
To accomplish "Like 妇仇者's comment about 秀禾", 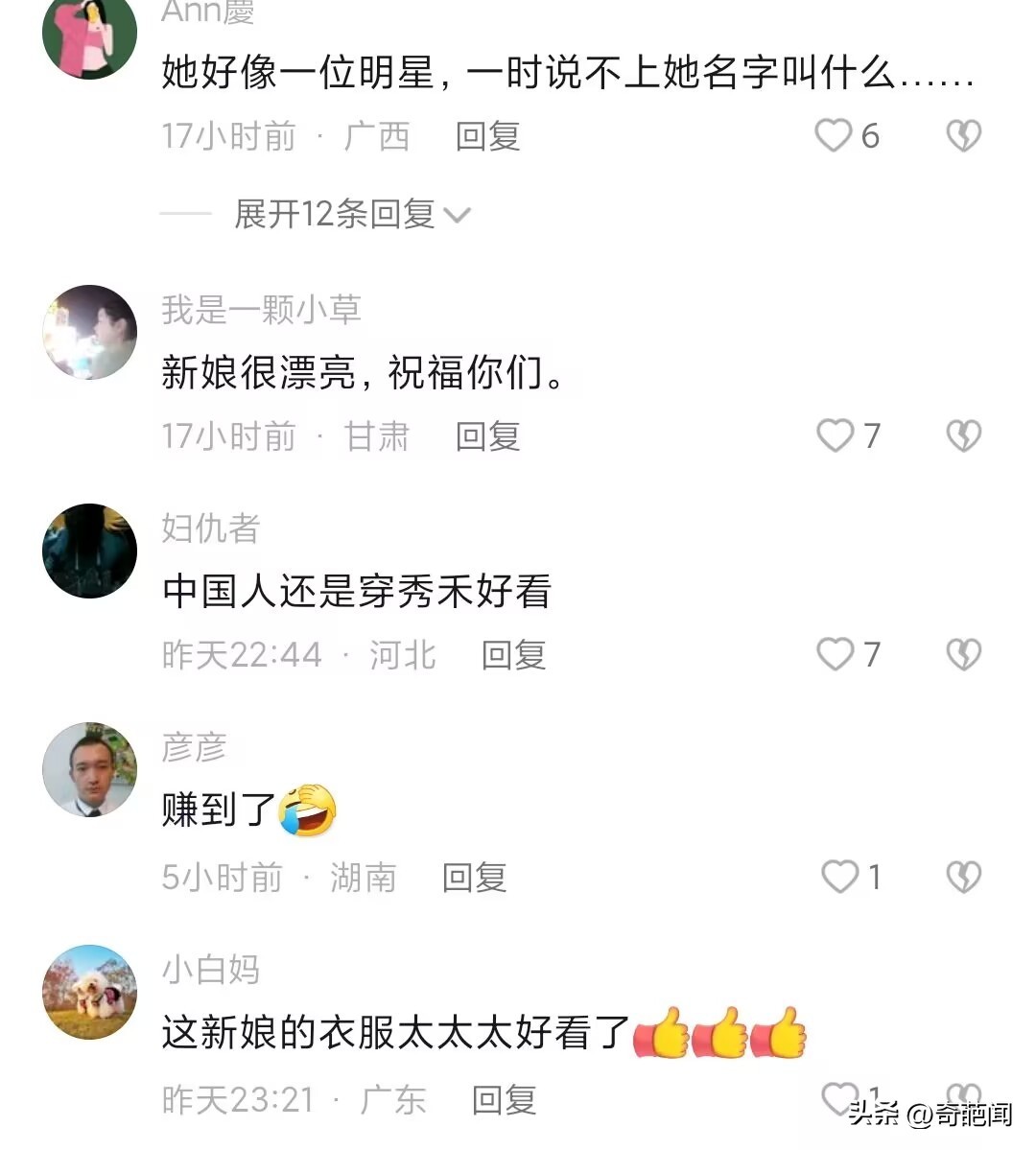I will tap(835, 654).
